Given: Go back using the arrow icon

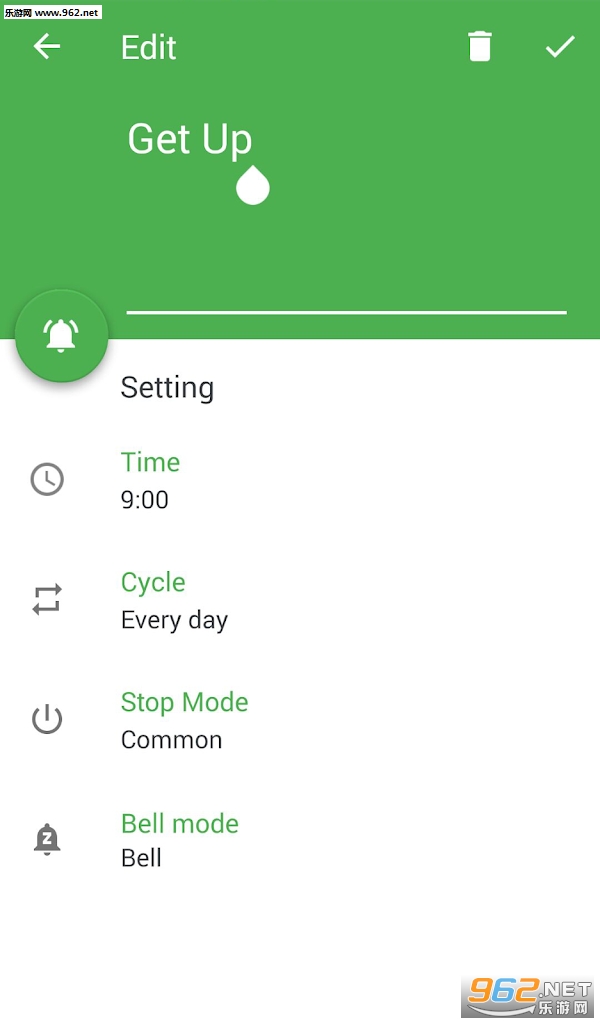Looking at the screenshot, I should pyautogui.click(x=47, y=46).
